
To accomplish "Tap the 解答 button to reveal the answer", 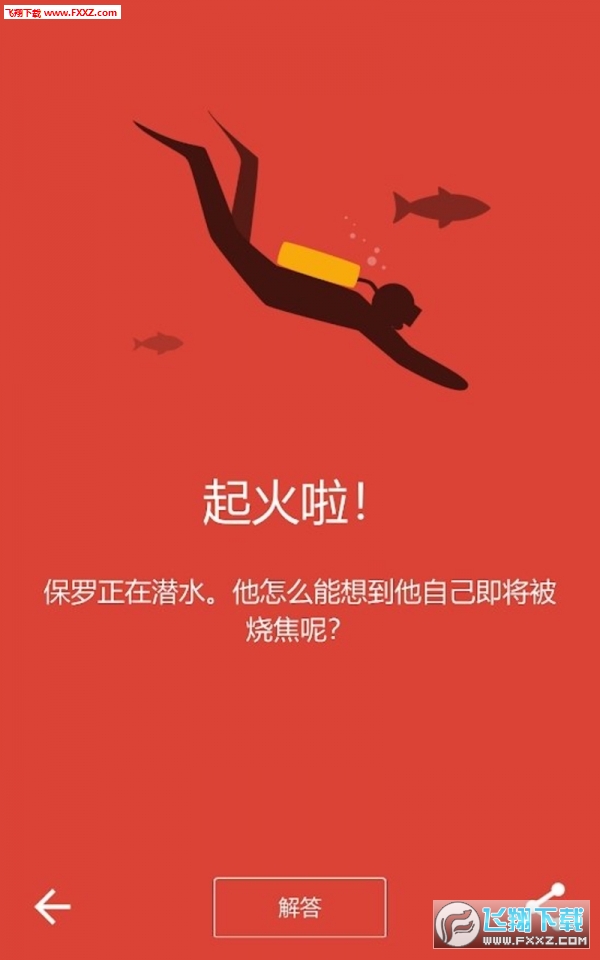I will click(x=299, y=907).
